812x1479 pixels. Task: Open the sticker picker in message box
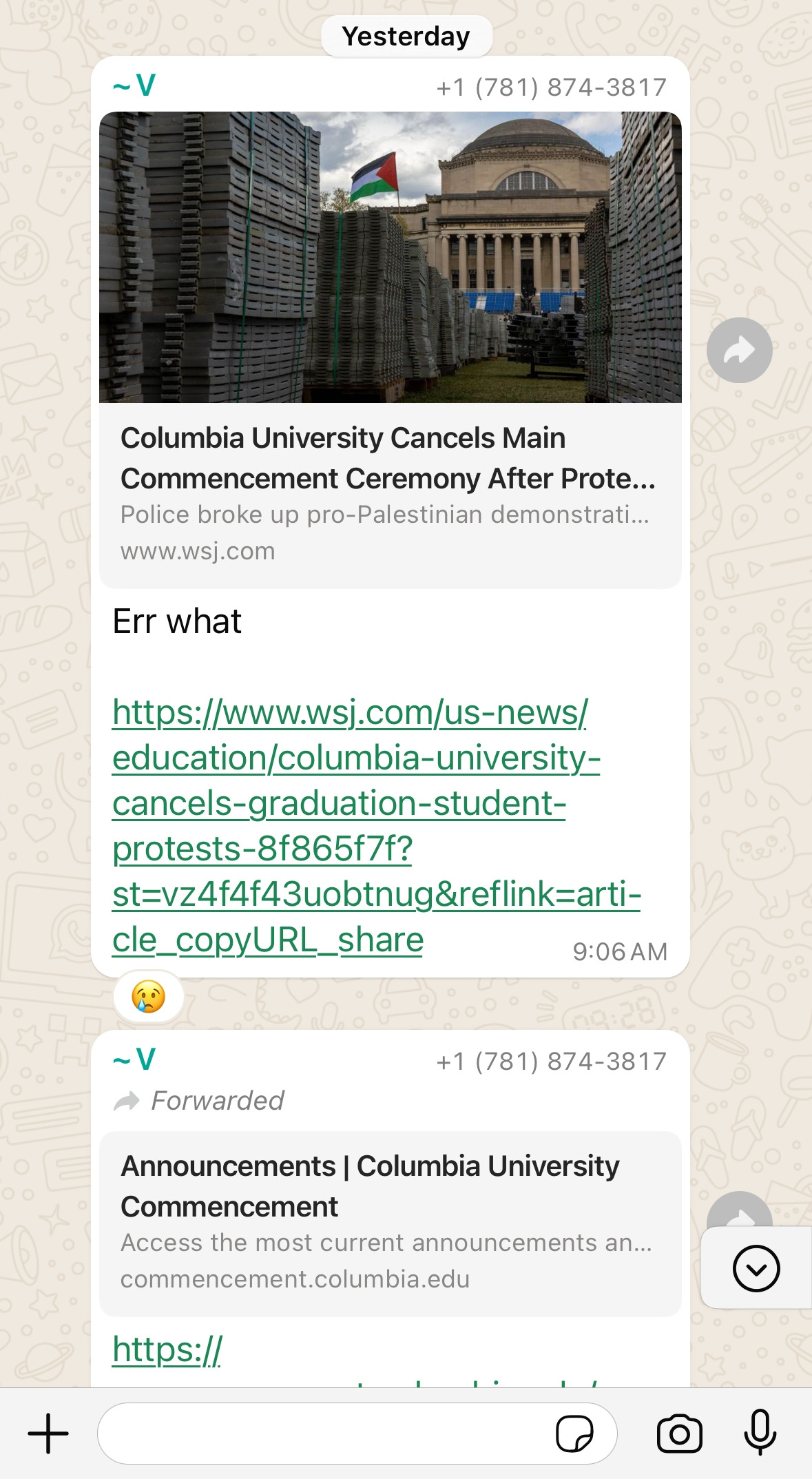point(574,1434)
